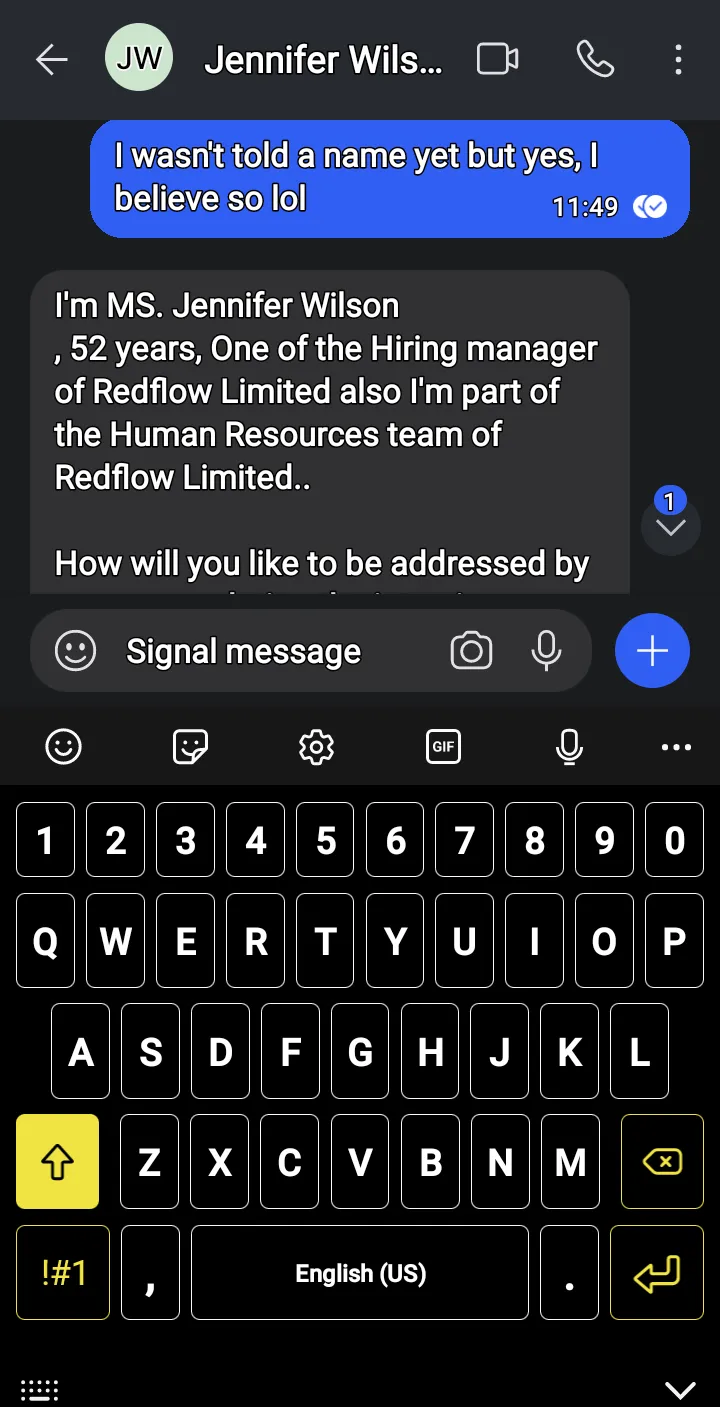Open the chat overflow menu
This screenshot has width=720, height=1407.
(x=678, y=60)
